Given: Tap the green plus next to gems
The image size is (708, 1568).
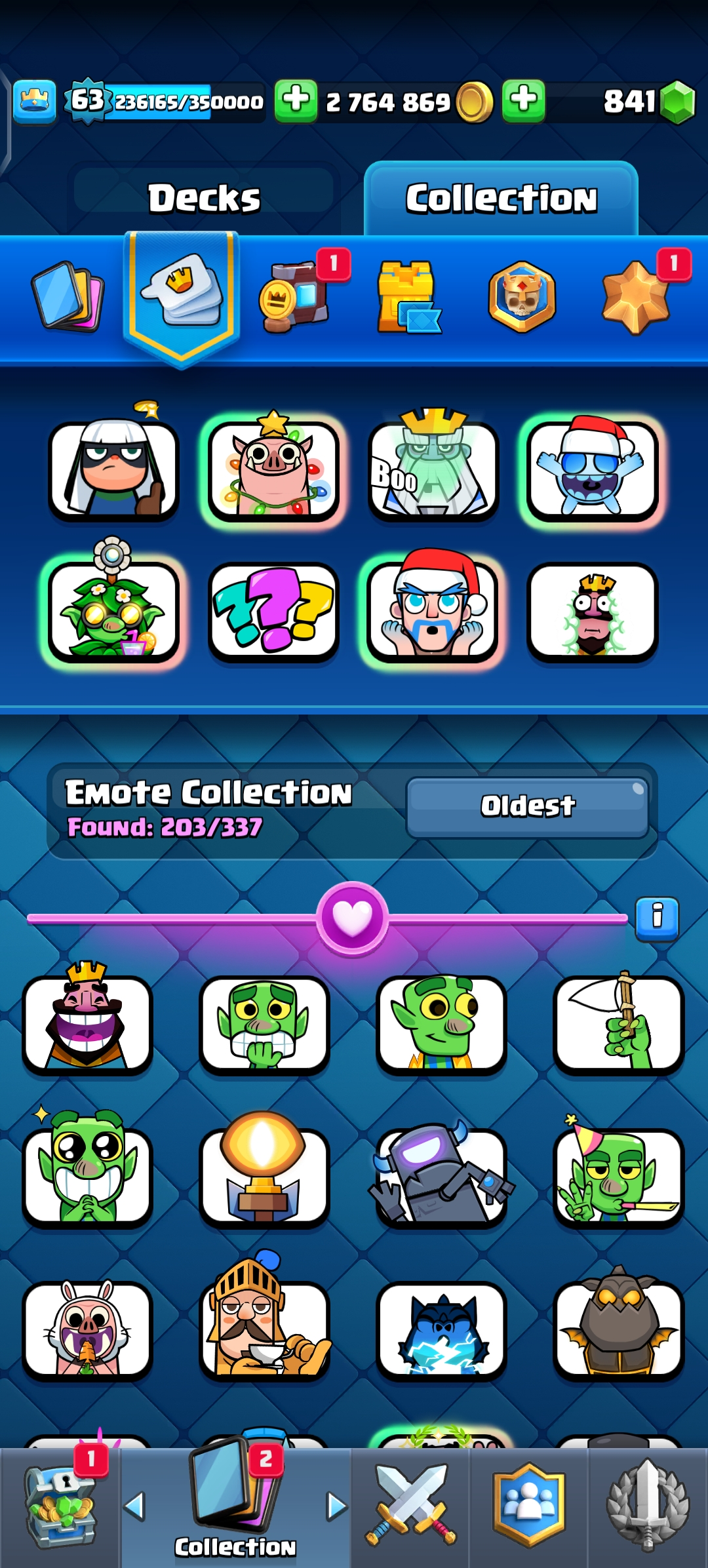Looking at the screenshot, I should coord(523,101).
